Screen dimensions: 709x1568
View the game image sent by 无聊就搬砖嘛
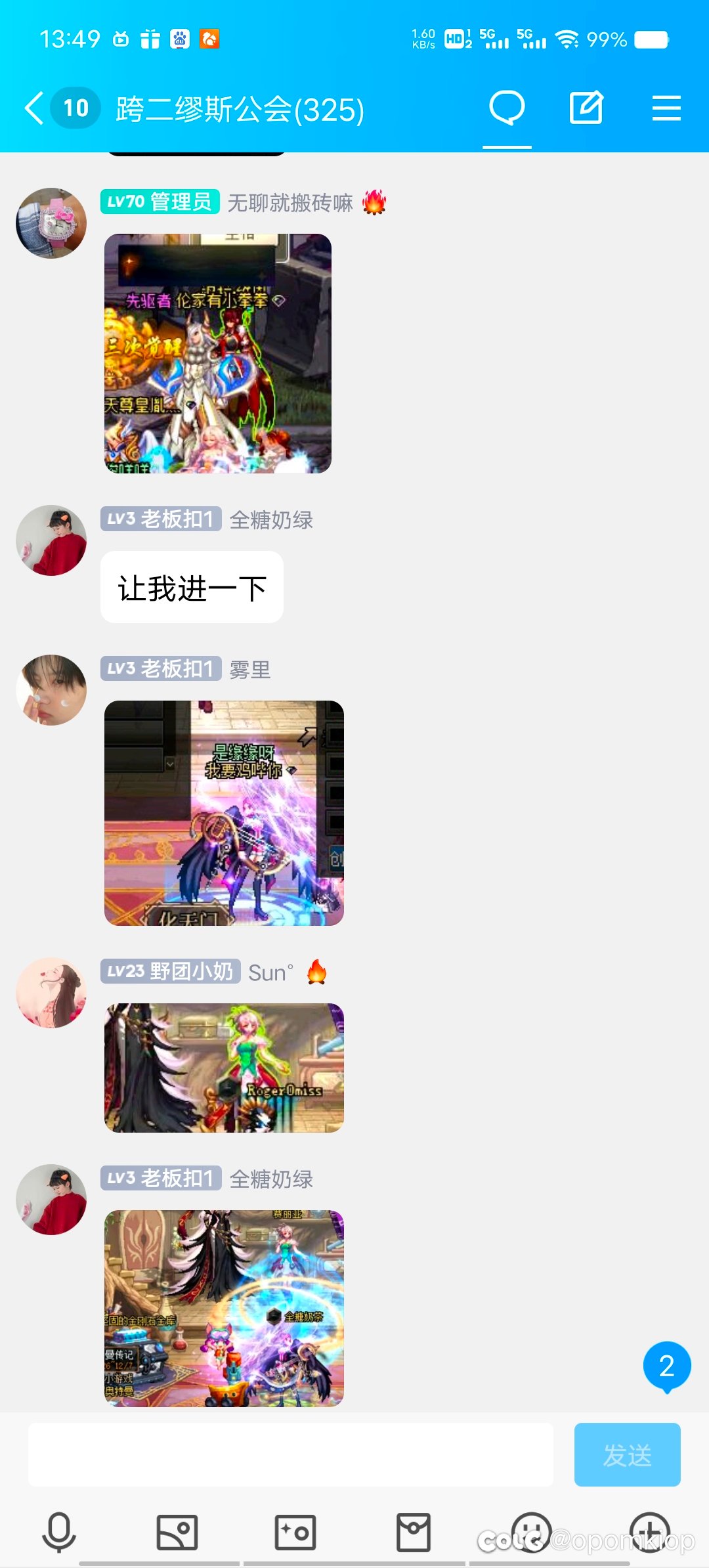(218, 353)
